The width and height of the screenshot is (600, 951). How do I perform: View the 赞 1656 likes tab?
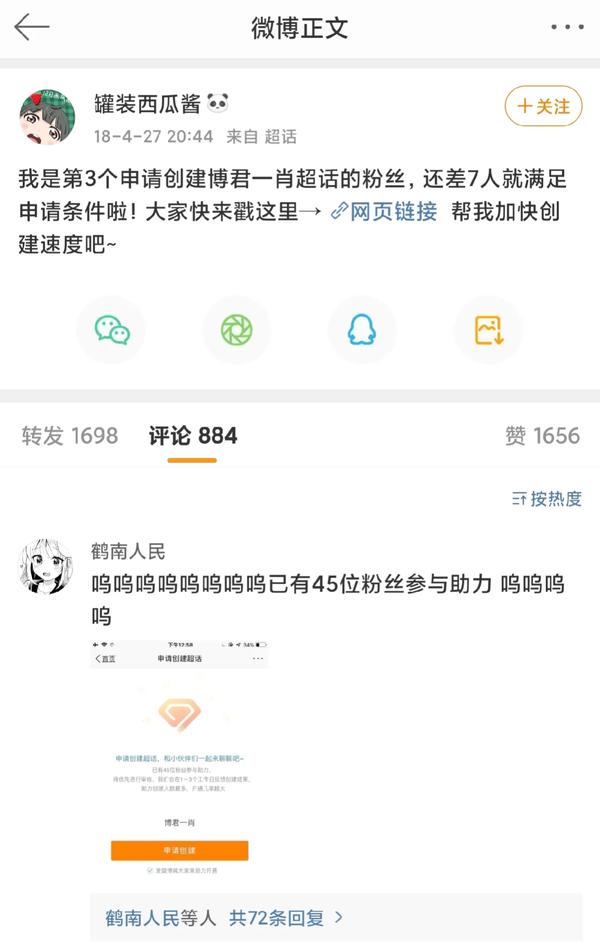click(x=542, y=436)
